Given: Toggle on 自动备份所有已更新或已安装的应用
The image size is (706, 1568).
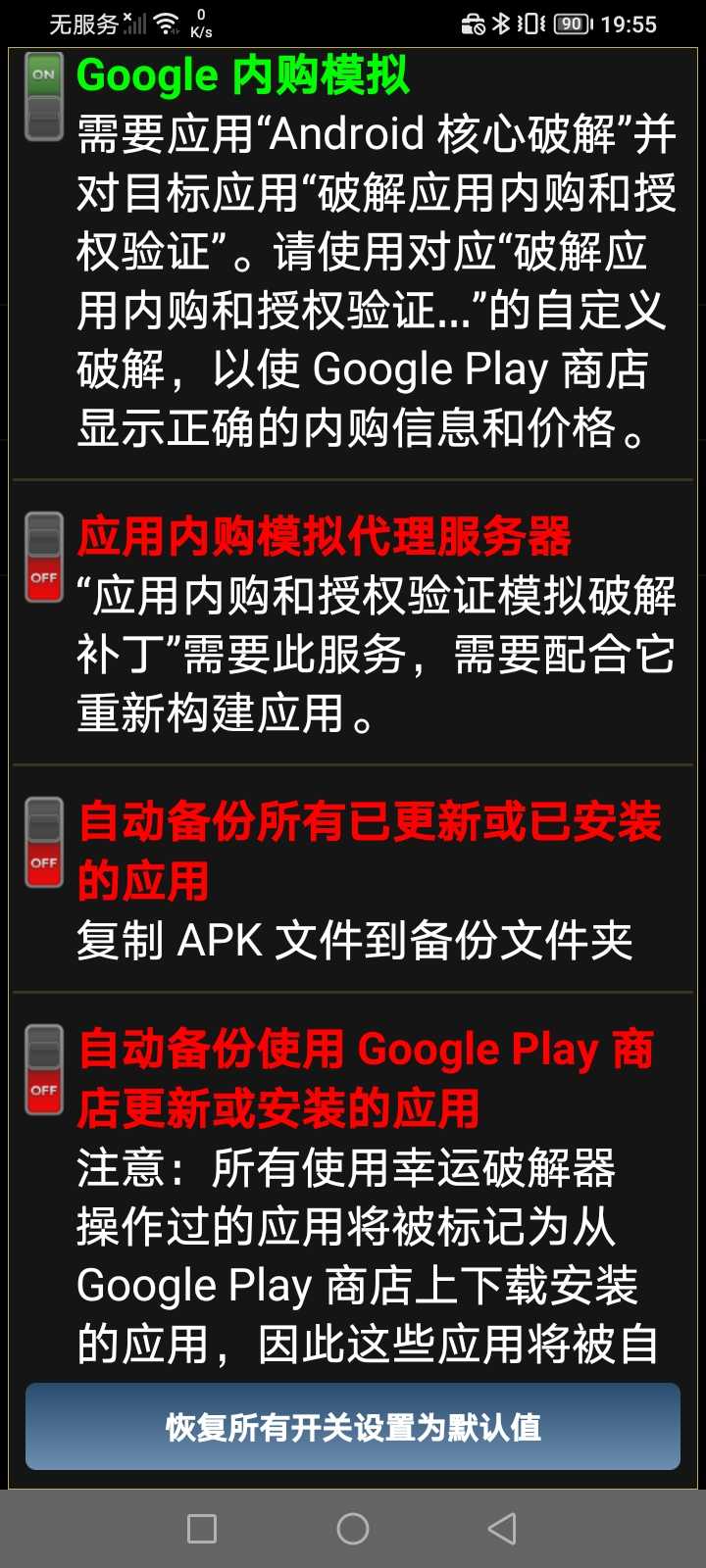Looking at the screenshot, I should [x=44, y=842].
